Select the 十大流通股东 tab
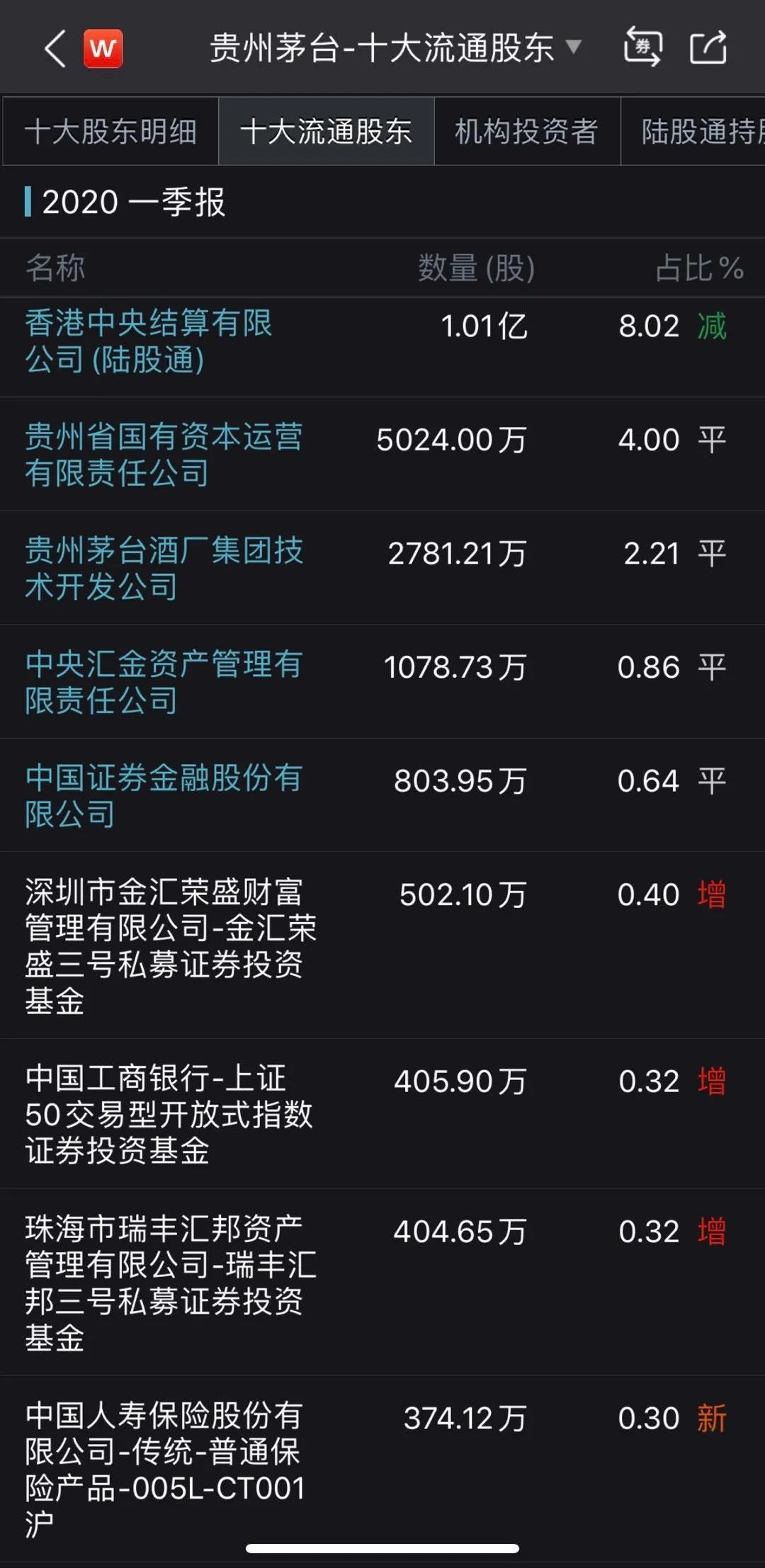 pyautogui.click(x=326, y=132)
